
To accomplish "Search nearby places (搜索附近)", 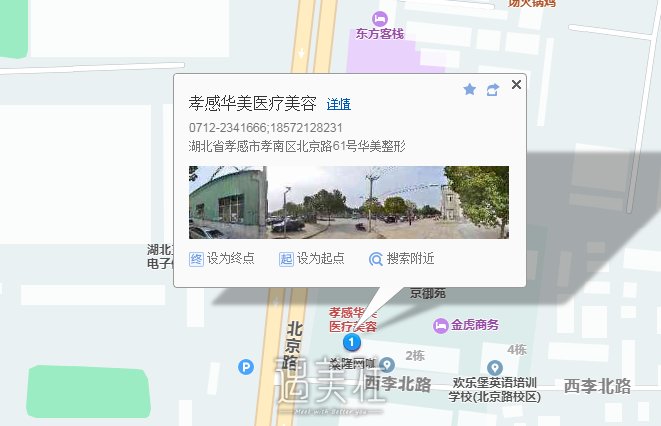I will pos(401,258).
